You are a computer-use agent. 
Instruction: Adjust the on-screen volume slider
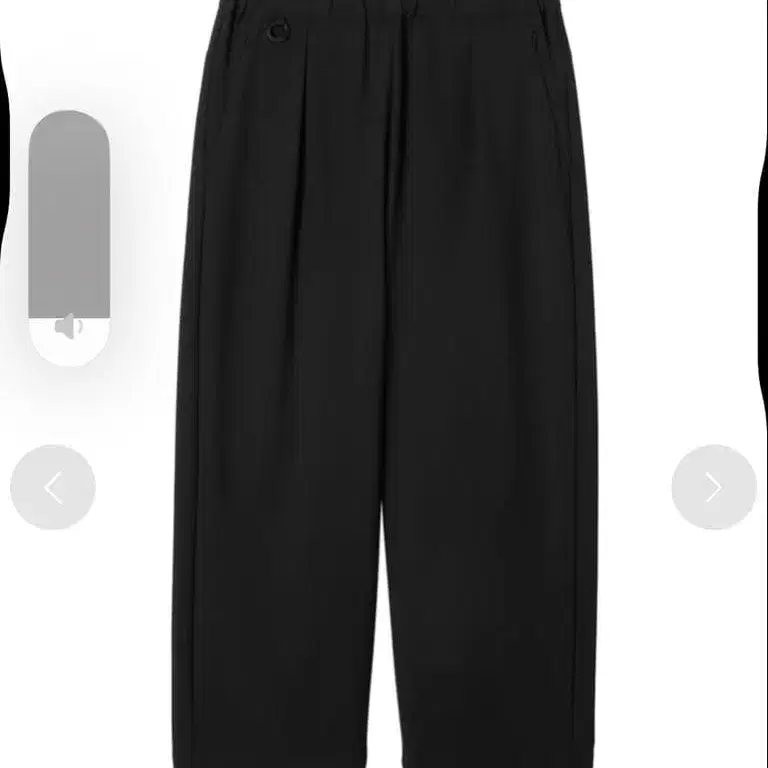pos(69,238)
